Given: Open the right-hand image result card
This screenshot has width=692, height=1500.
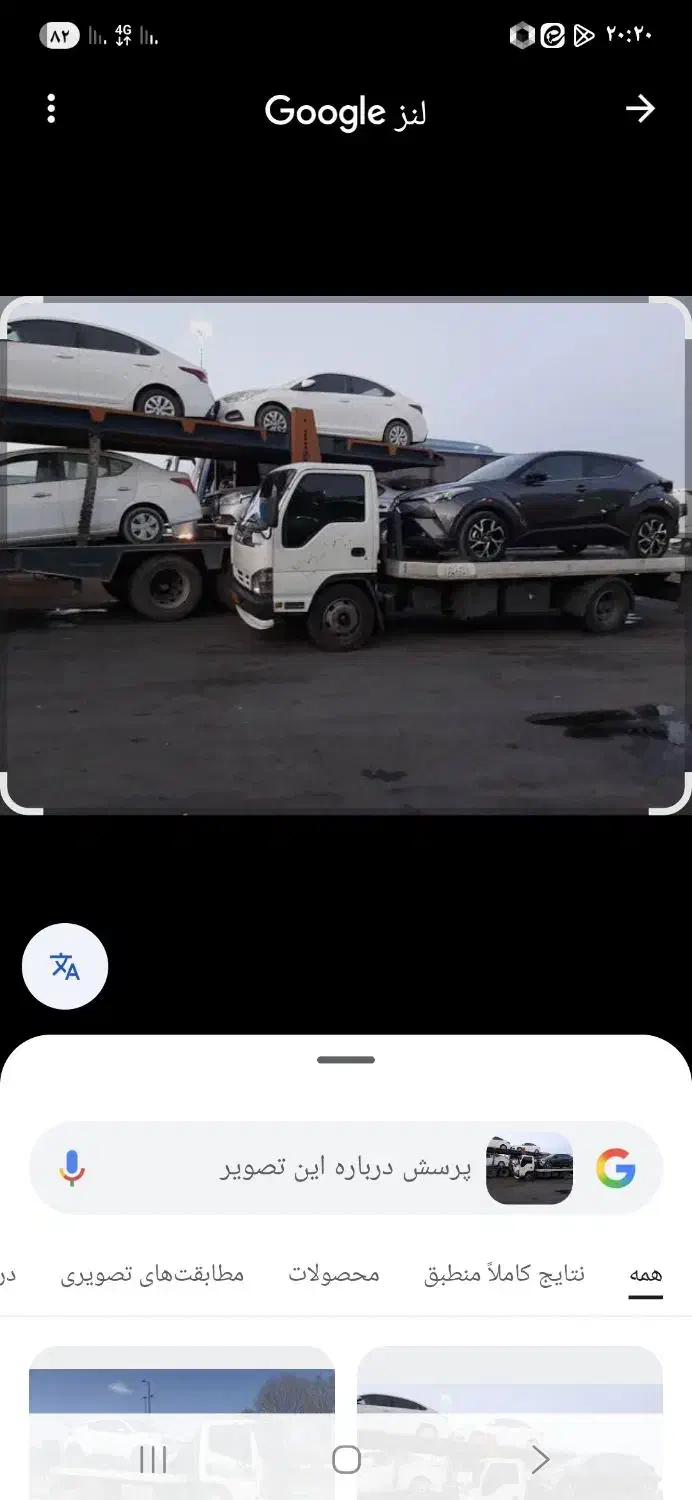Looking at the screenshot, I should (510, 1423).
